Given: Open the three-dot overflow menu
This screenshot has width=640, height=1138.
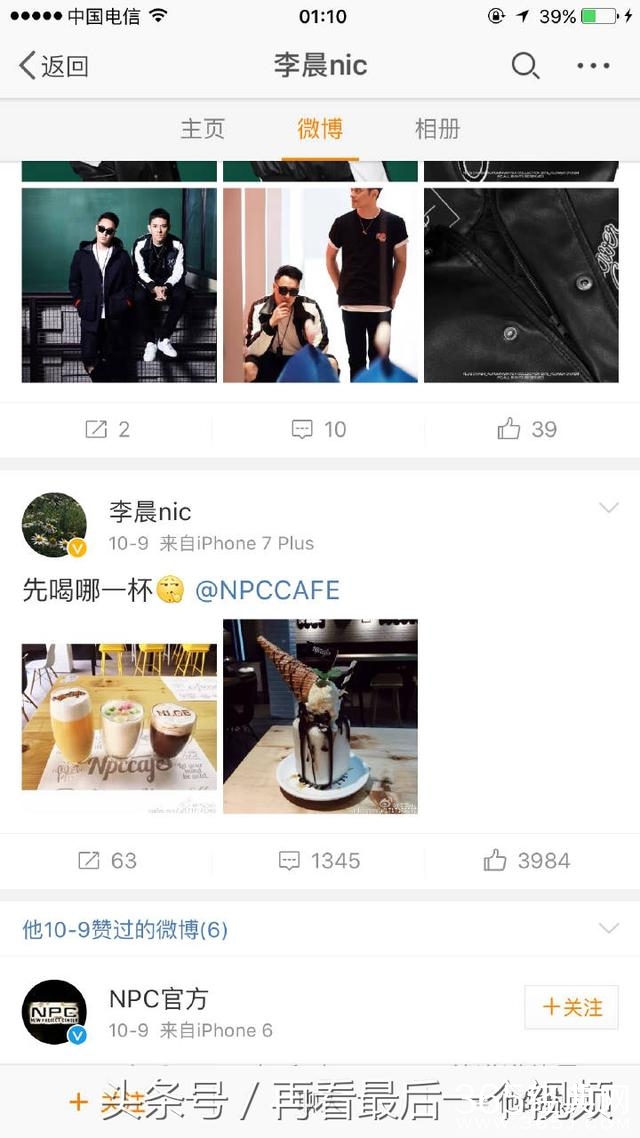Looking at the screenshot, I should [593, 66].
